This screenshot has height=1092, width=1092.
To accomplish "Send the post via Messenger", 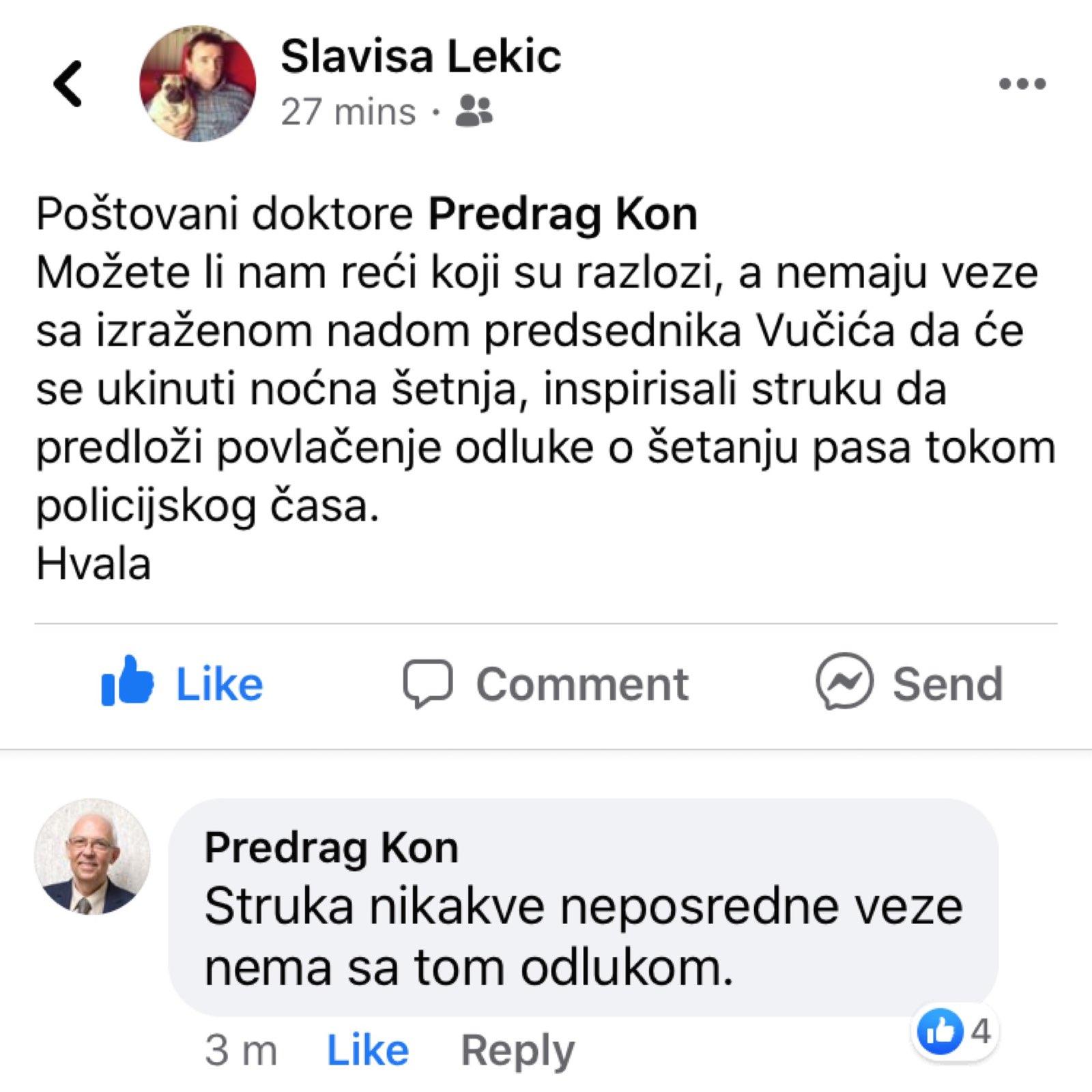I will [910, 683].
